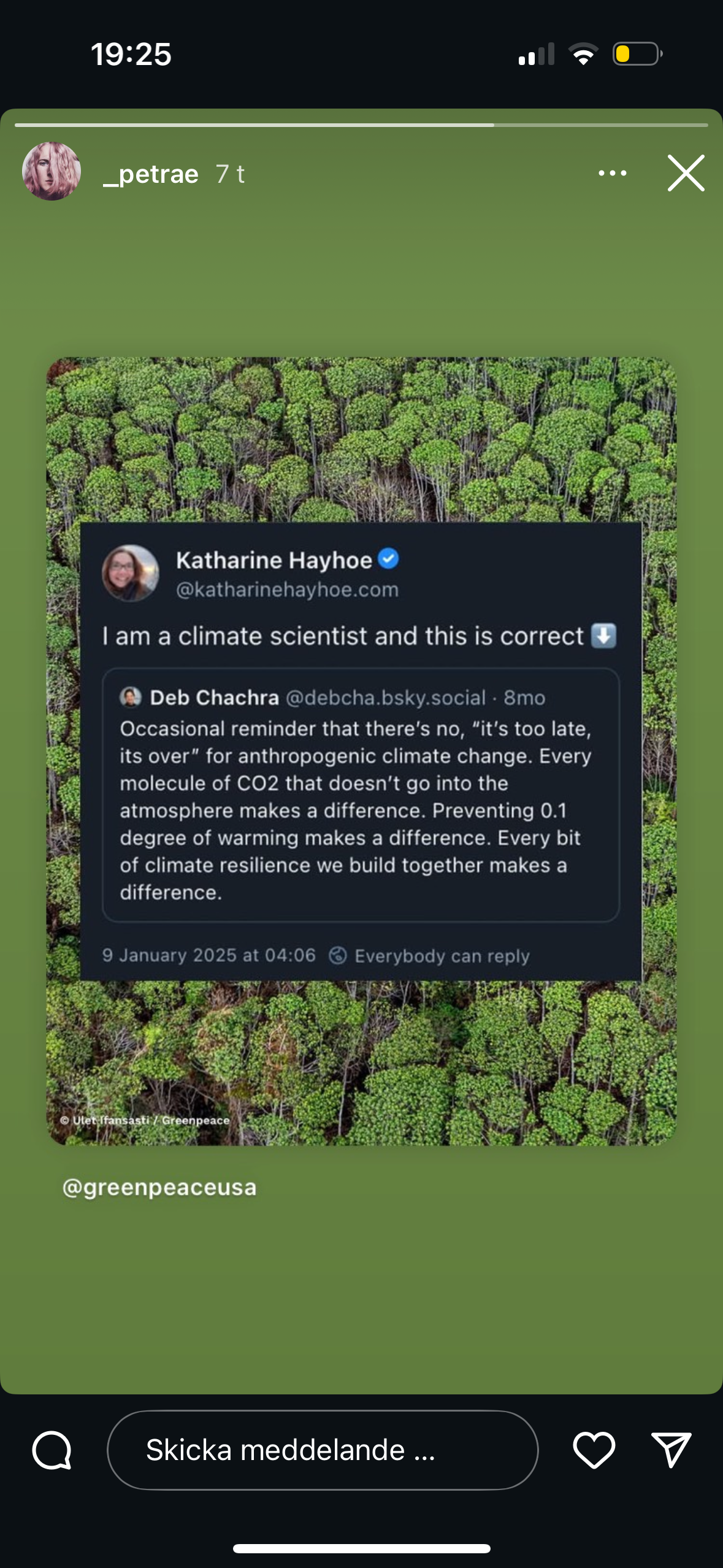Tap the Skicka meddelande message field
Image resolution: width=723 pixels, height=1568 pixels.
coord(323,1450)
